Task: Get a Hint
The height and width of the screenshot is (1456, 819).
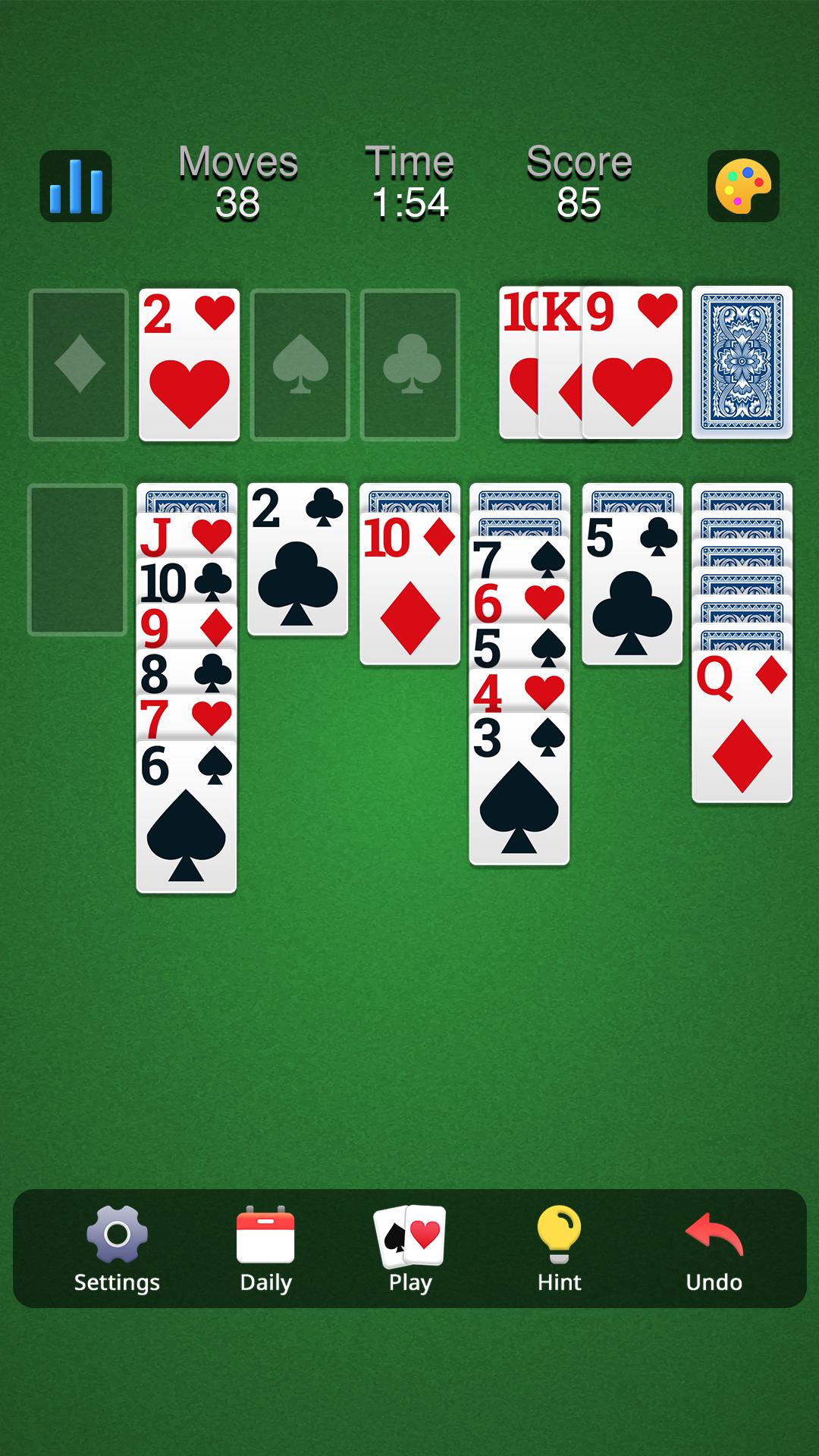Action: pyautogui.click(x=559, y=1249)
